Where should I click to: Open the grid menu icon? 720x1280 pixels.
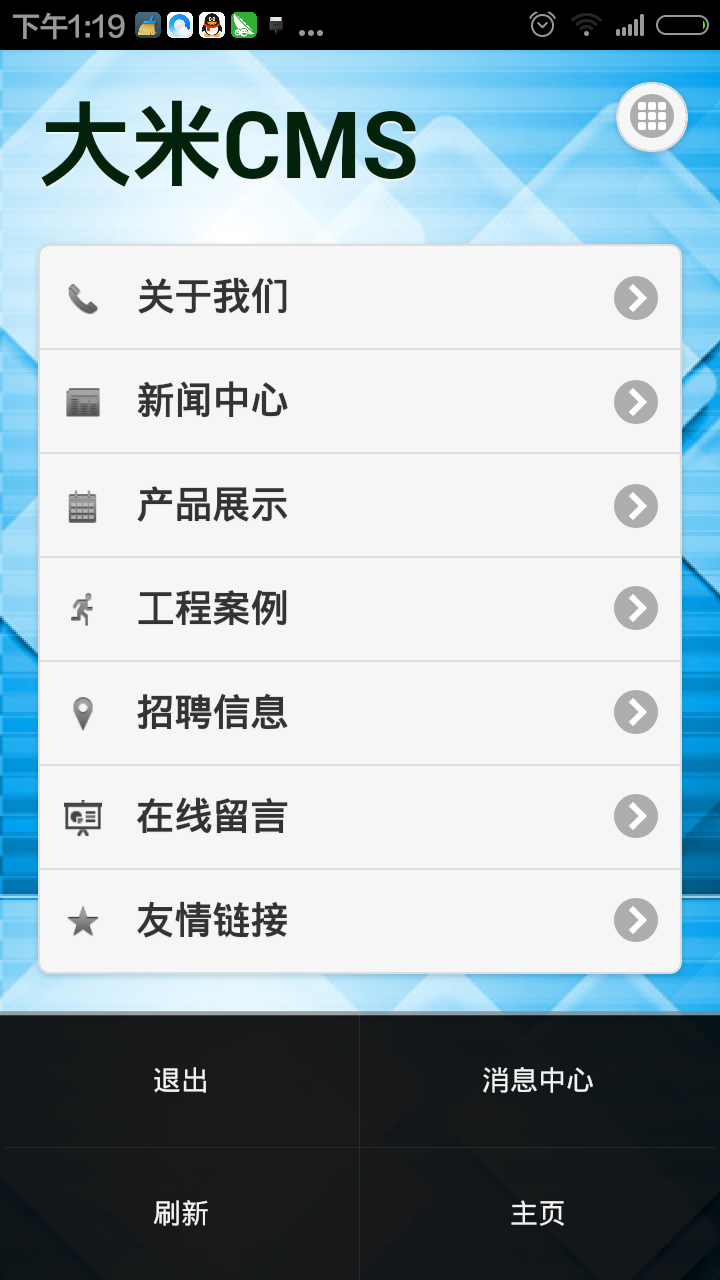(652, 118)
